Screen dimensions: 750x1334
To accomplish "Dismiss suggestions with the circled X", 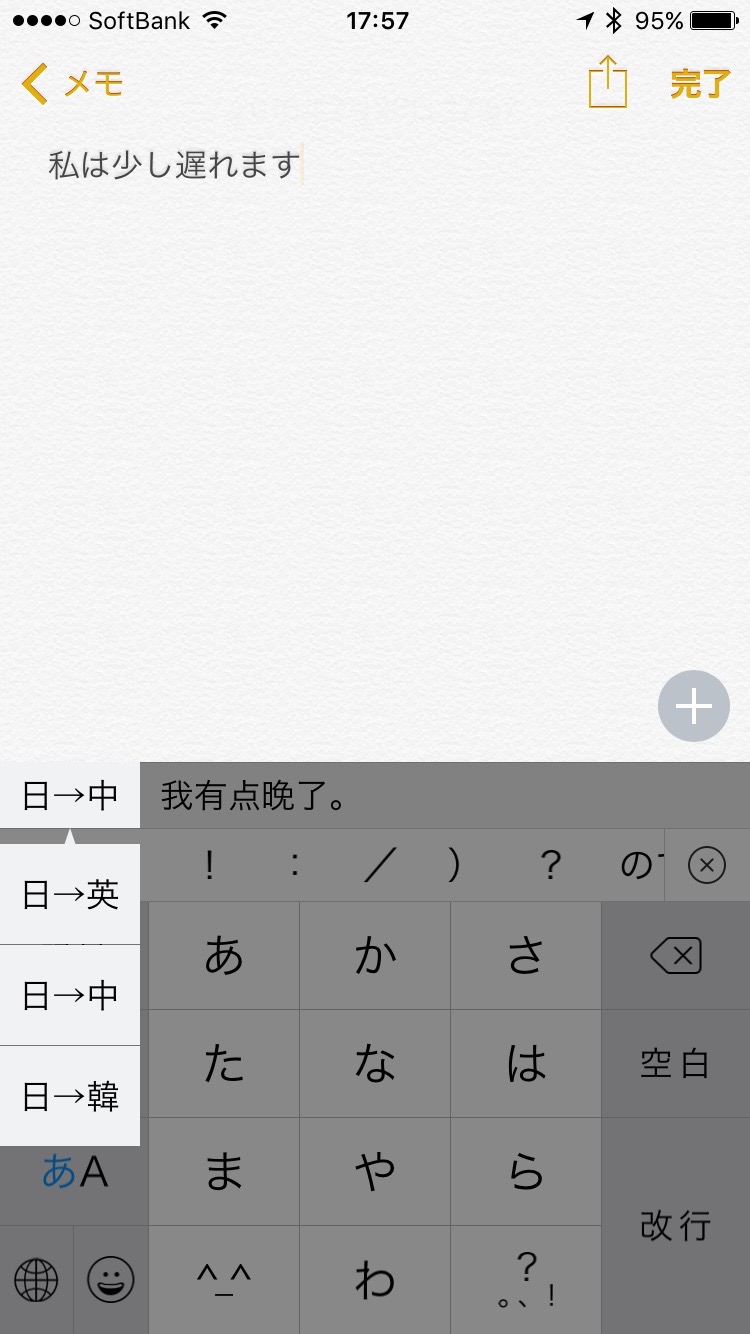I will (x=706, y=865).
